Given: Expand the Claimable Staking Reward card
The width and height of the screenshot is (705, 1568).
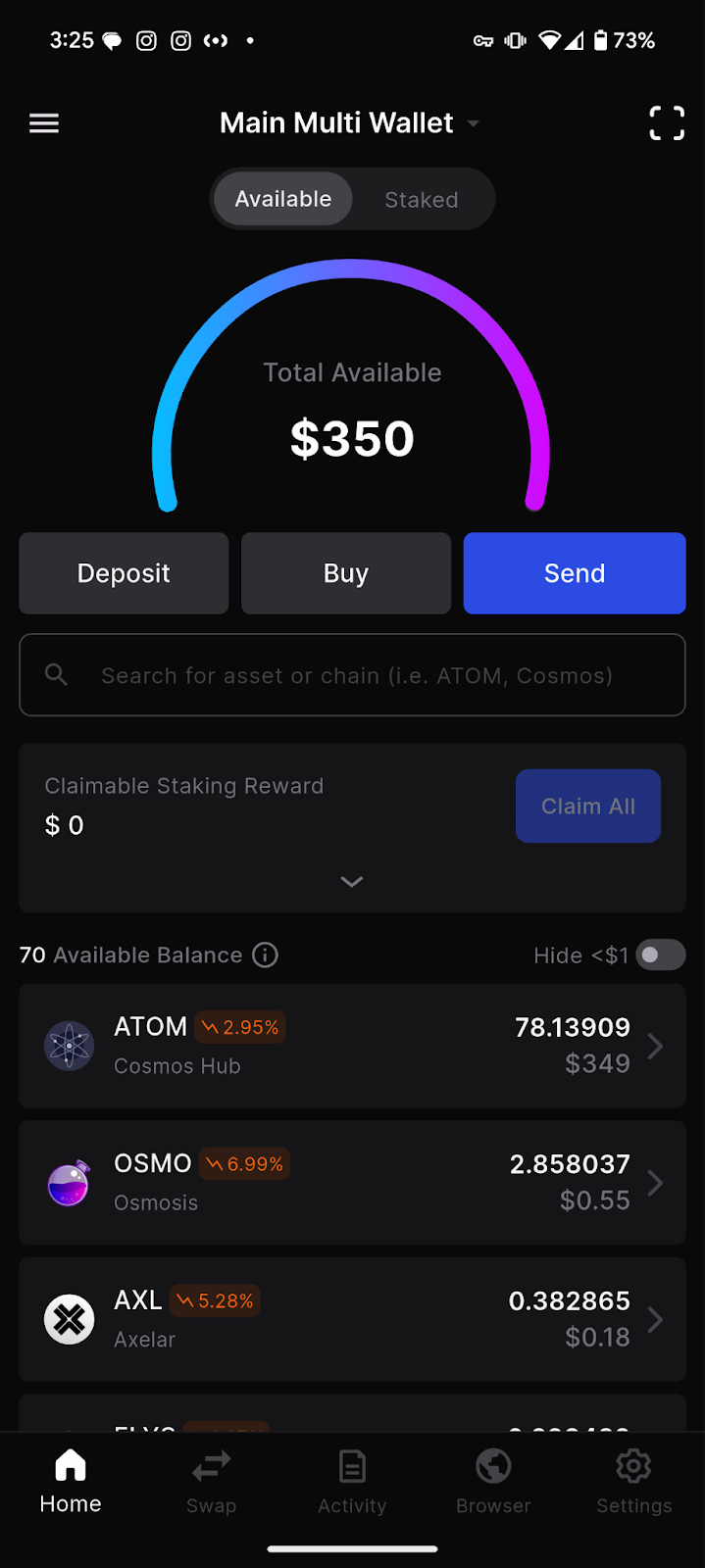Looking at the screenshot, I should click(x=352, y=882).
